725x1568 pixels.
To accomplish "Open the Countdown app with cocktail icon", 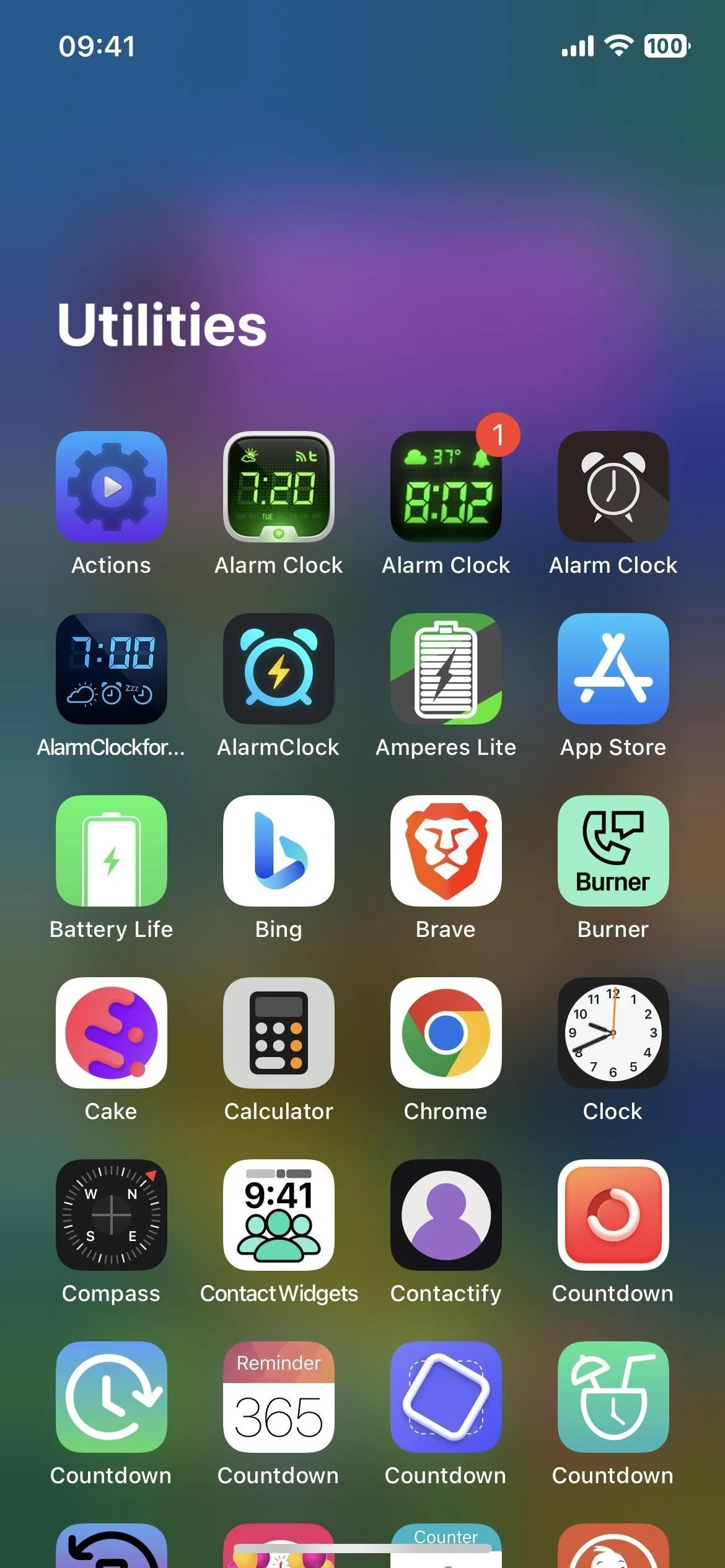I will click(613, 1397).
